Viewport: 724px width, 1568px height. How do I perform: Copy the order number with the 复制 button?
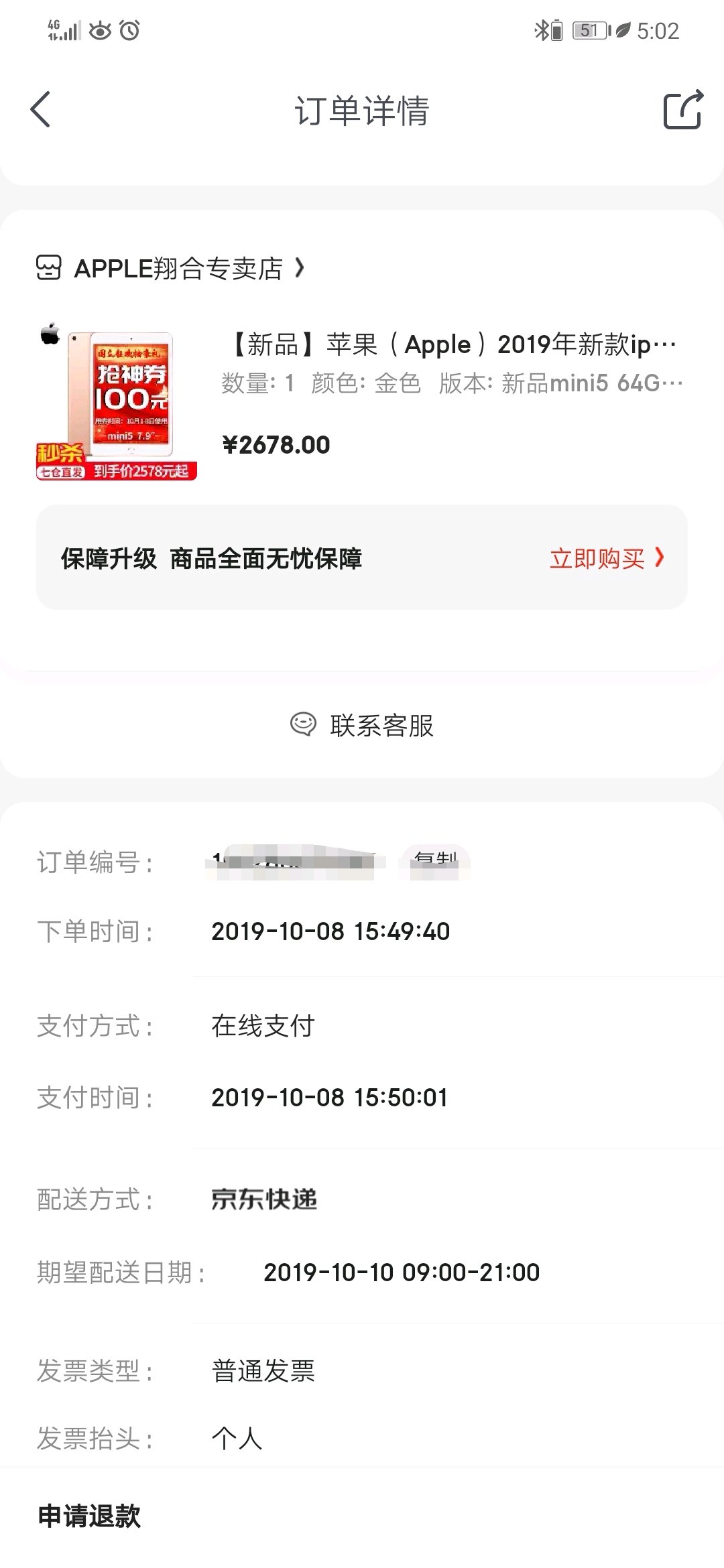point(436,862)
